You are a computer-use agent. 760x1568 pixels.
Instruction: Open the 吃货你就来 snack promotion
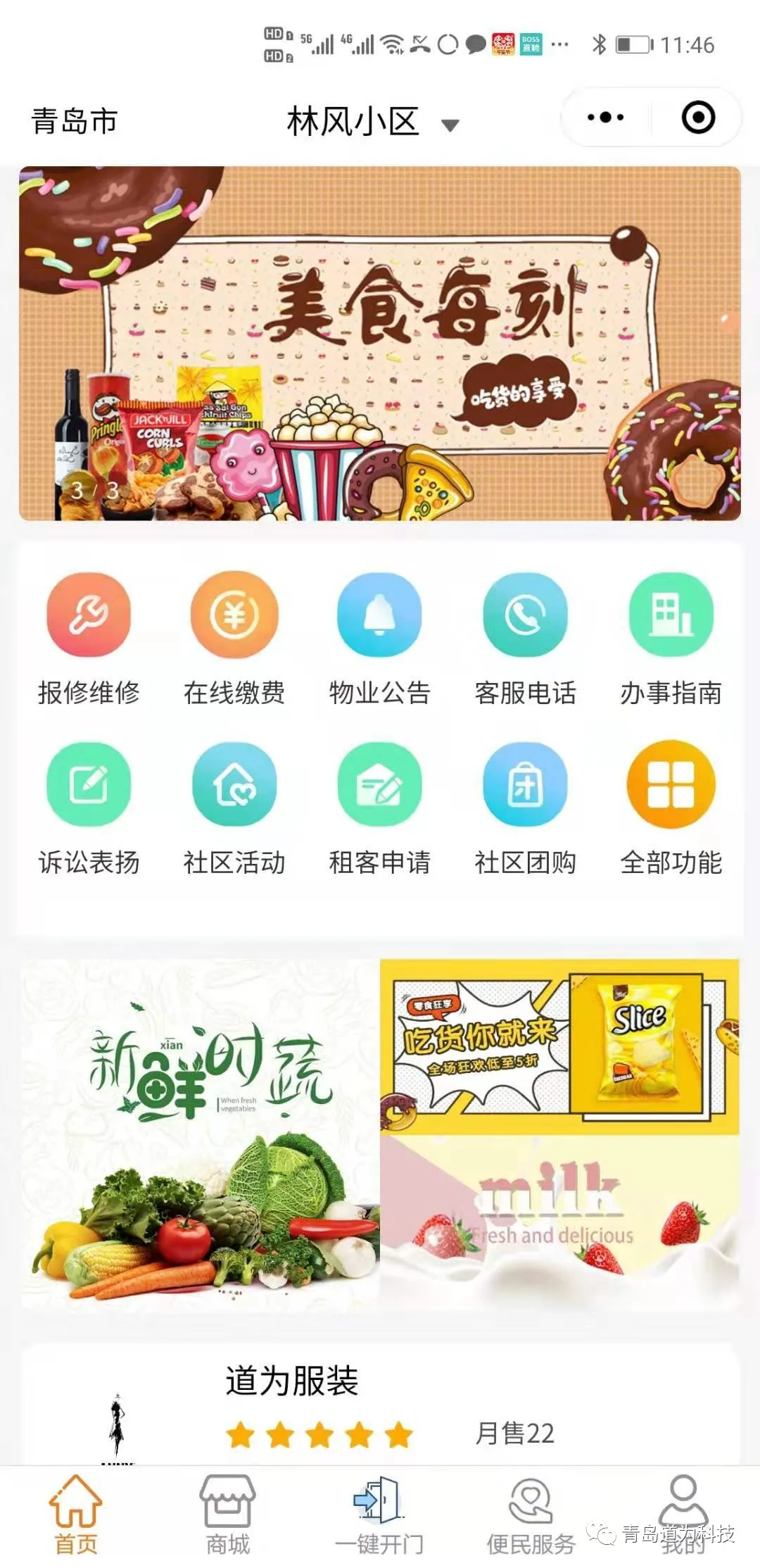tap(559, 1046)
